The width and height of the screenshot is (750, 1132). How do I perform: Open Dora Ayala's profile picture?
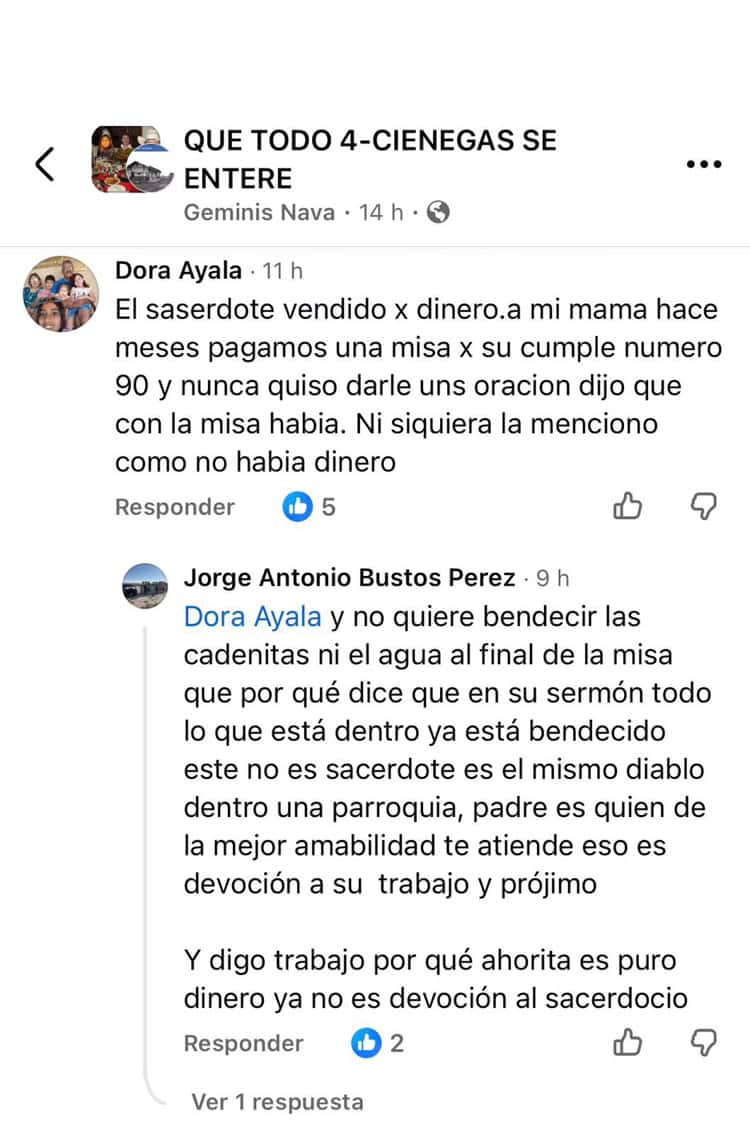click(x=60, y=292)
